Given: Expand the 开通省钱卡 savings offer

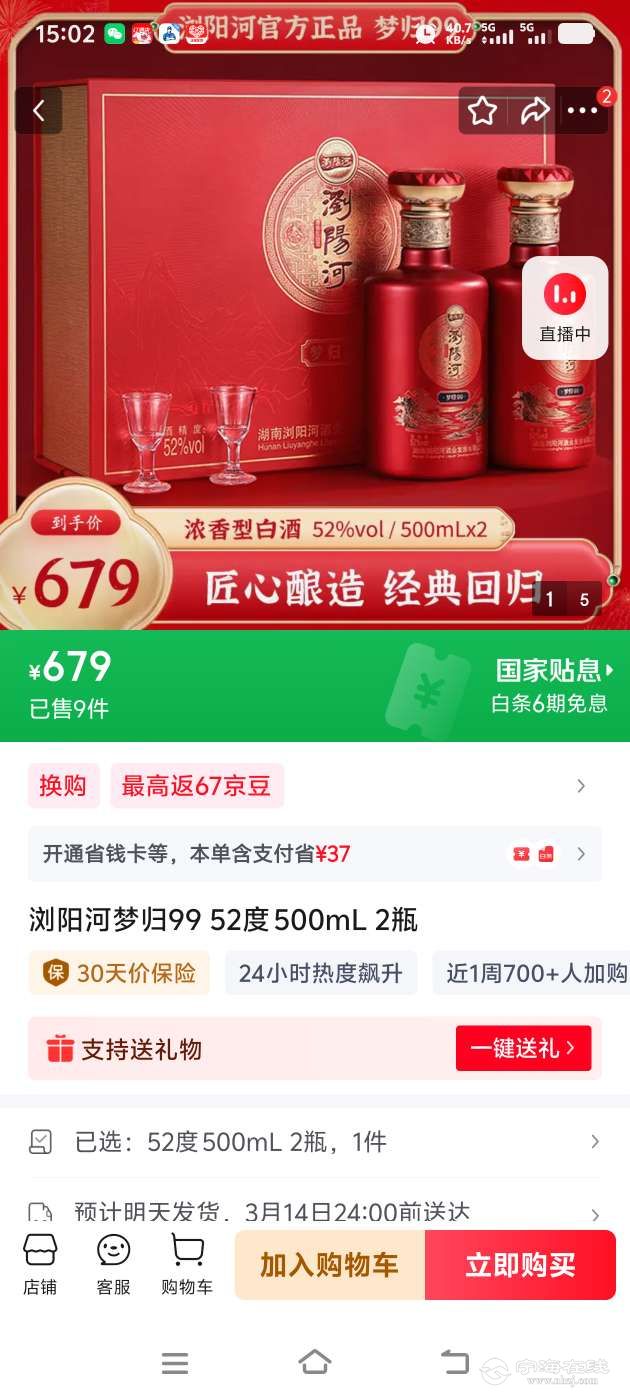Looking at the screenshot, I should pos(314,854).
